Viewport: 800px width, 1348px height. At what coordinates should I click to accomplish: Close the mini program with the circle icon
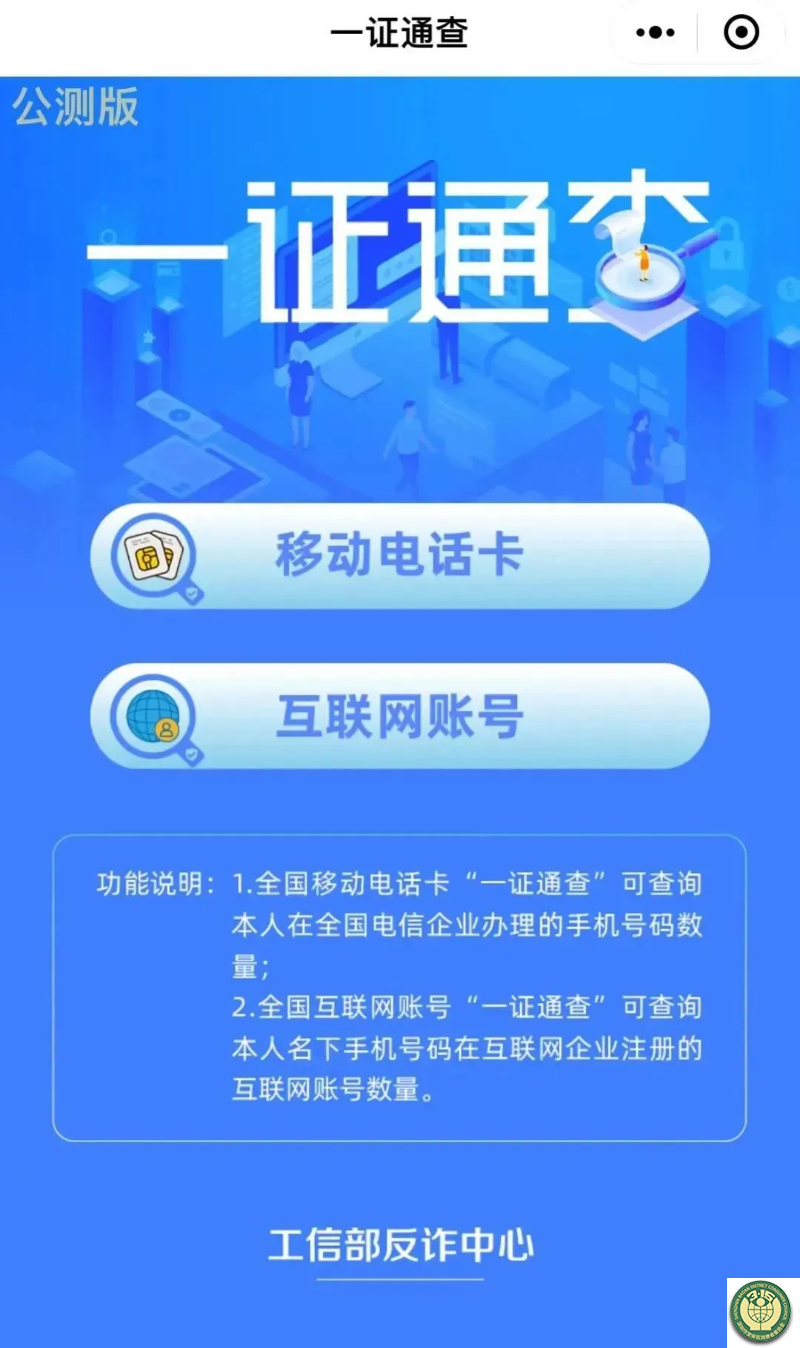pos(741,33)
